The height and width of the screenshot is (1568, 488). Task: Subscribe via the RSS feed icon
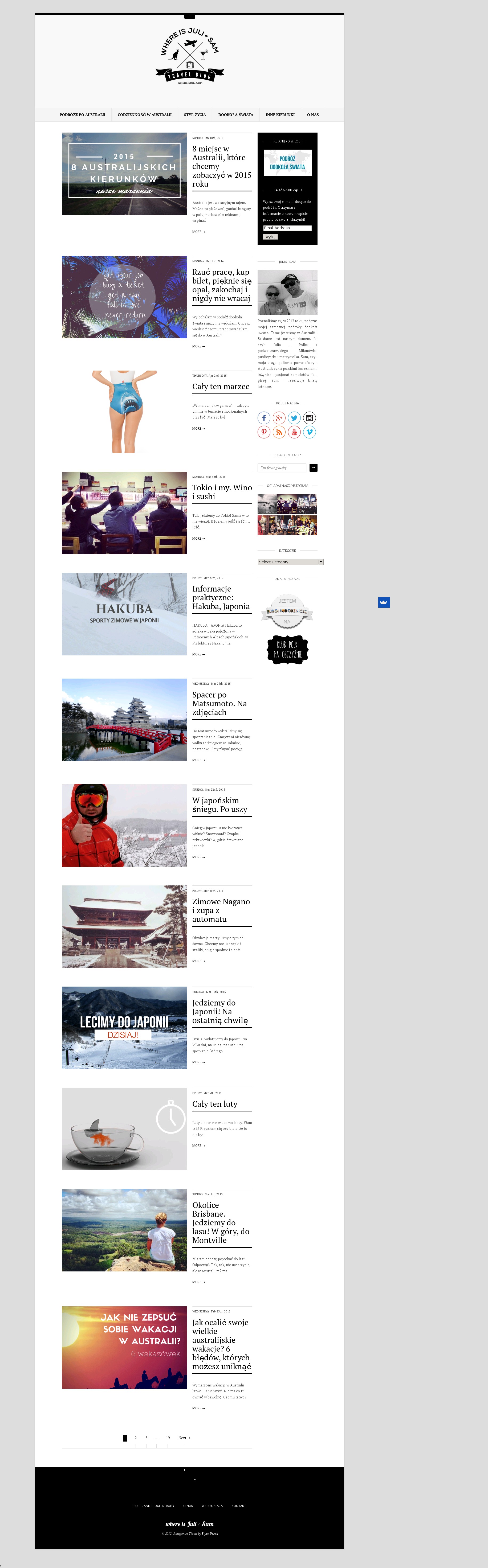click(279, 432)
